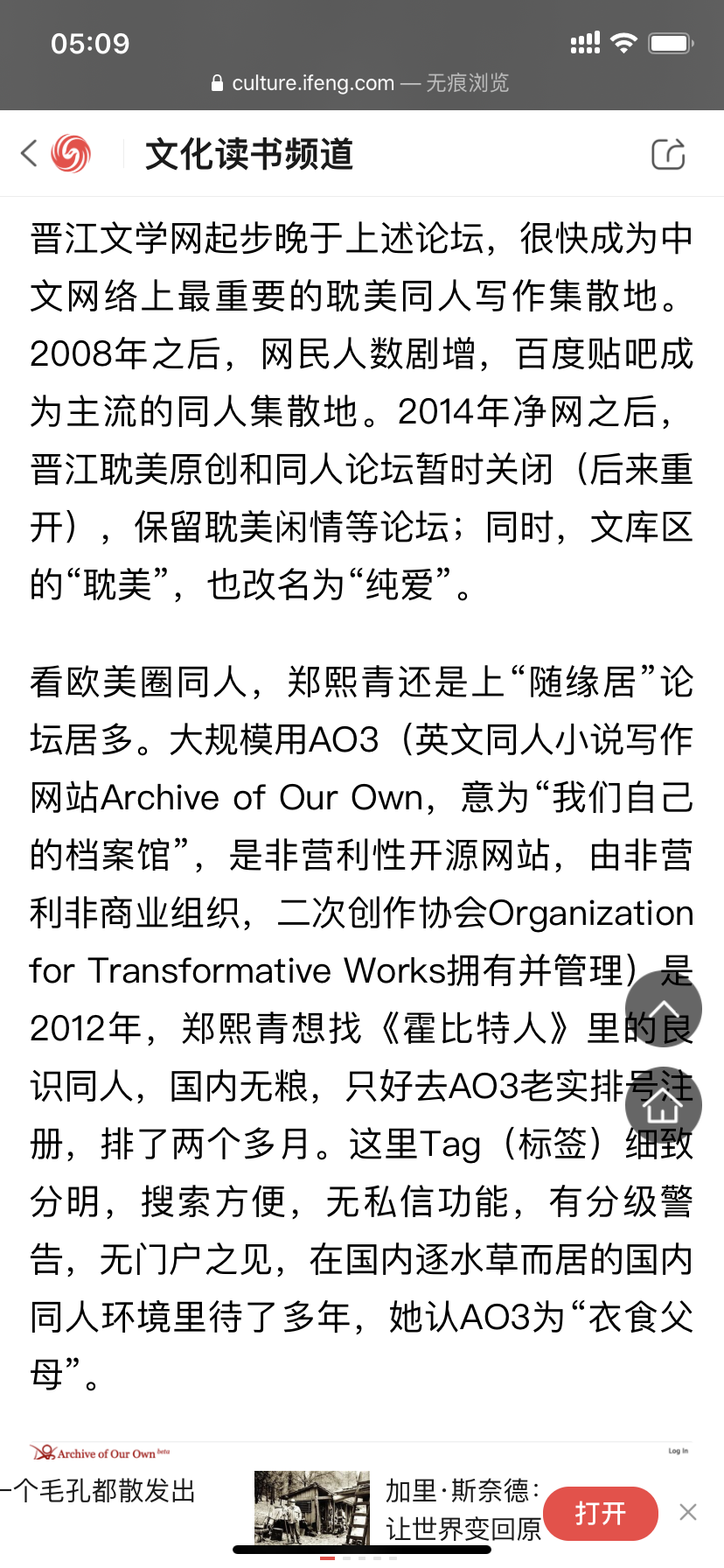The height and width of the screenshot is (1568, 724).
Task: Dismiss the bottom banner
Action: coord(688,1512)
